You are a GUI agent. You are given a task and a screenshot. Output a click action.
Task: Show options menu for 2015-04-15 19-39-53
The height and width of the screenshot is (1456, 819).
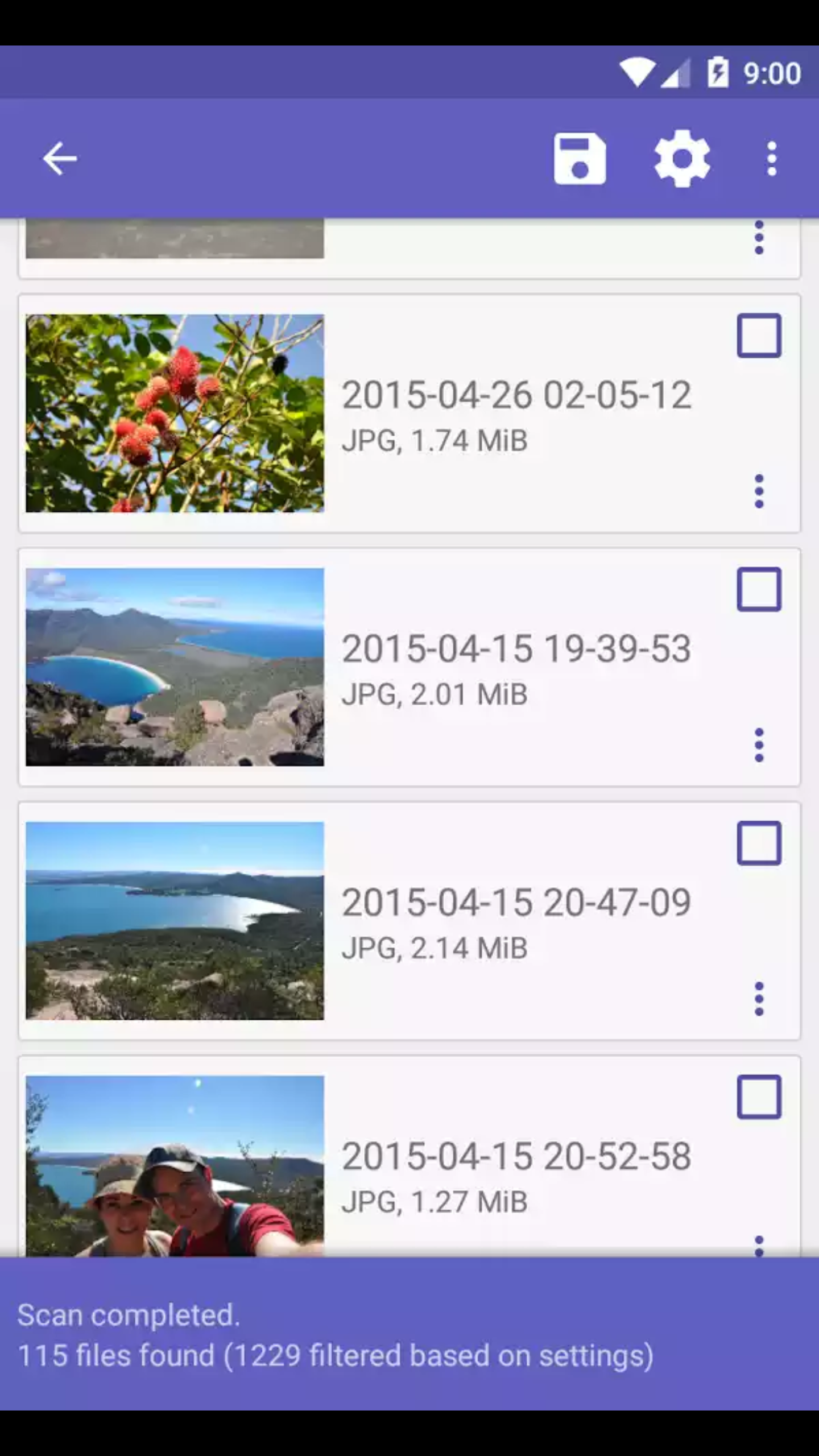(x=759, y=744)
